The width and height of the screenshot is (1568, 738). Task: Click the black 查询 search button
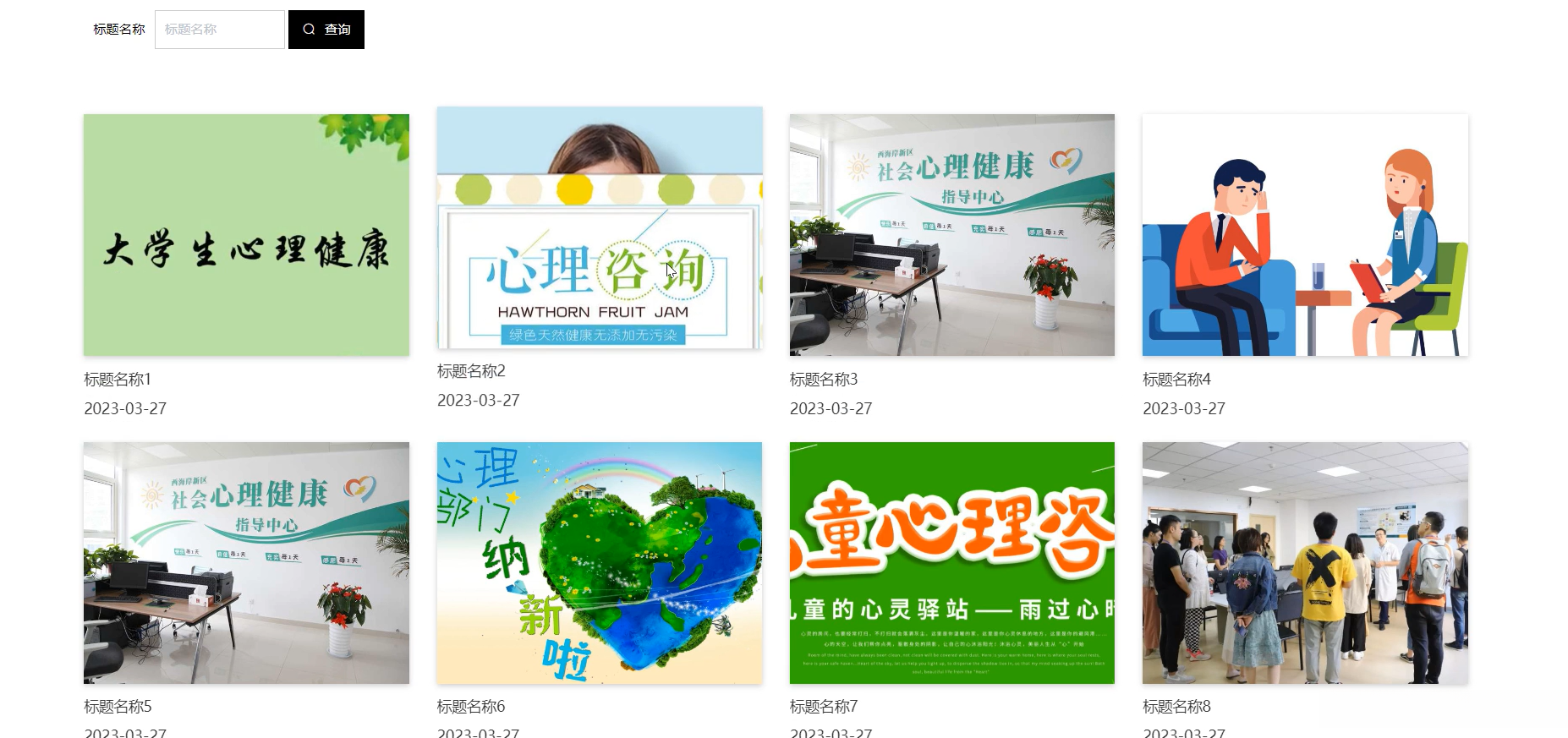(x=326, y=30)
